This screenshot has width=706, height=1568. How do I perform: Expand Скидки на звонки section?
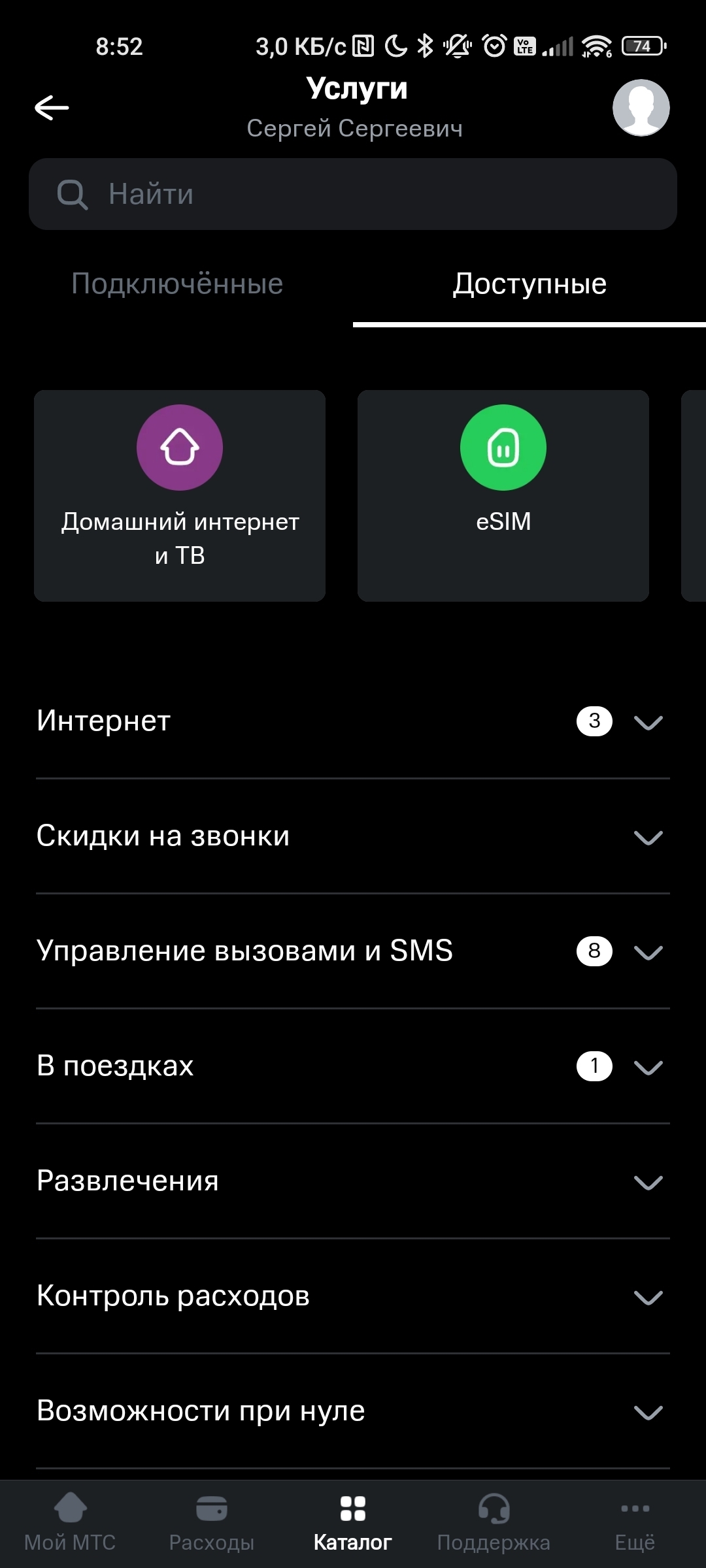pos(353,836)
